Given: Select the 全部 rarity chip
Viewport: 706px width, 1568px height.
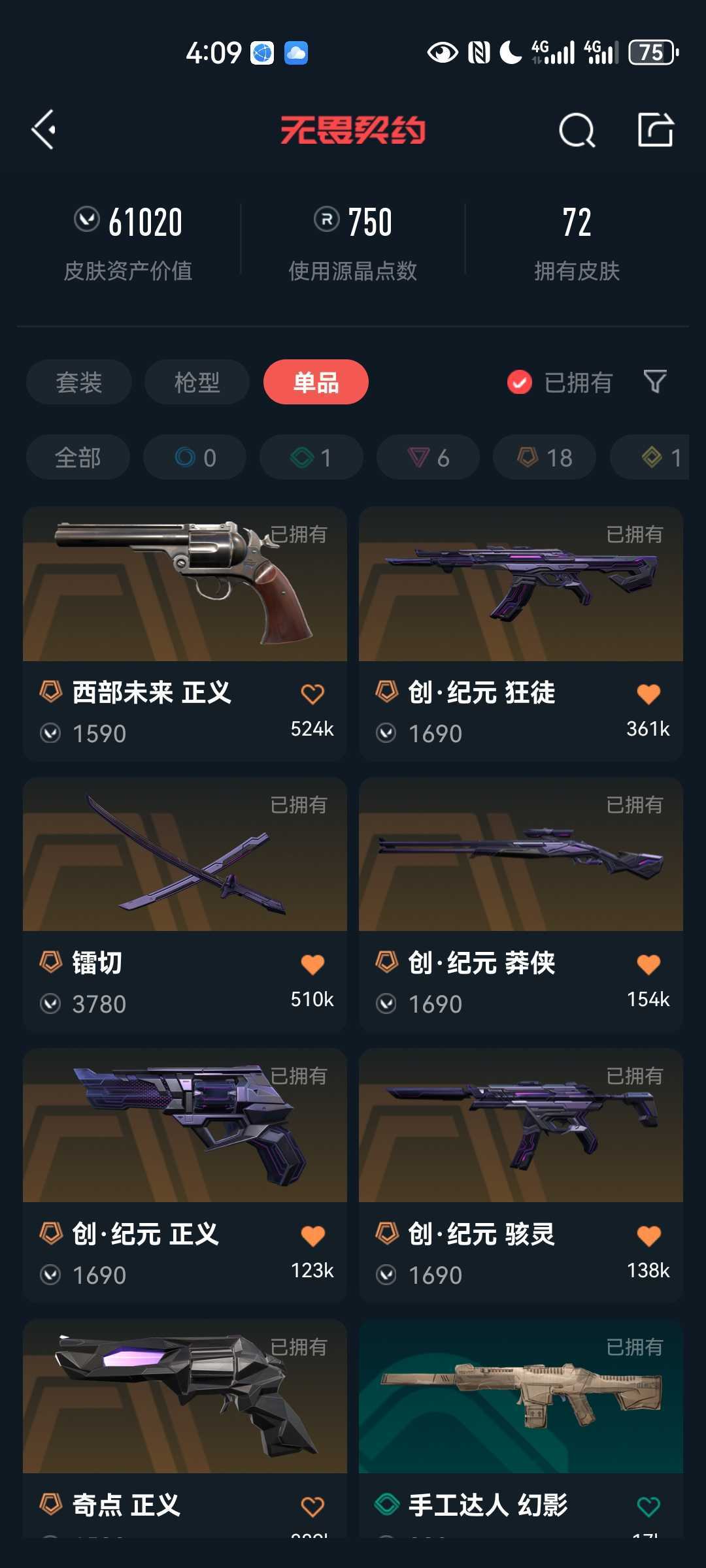Looking at the screenshot, I should tap(78, 457).
